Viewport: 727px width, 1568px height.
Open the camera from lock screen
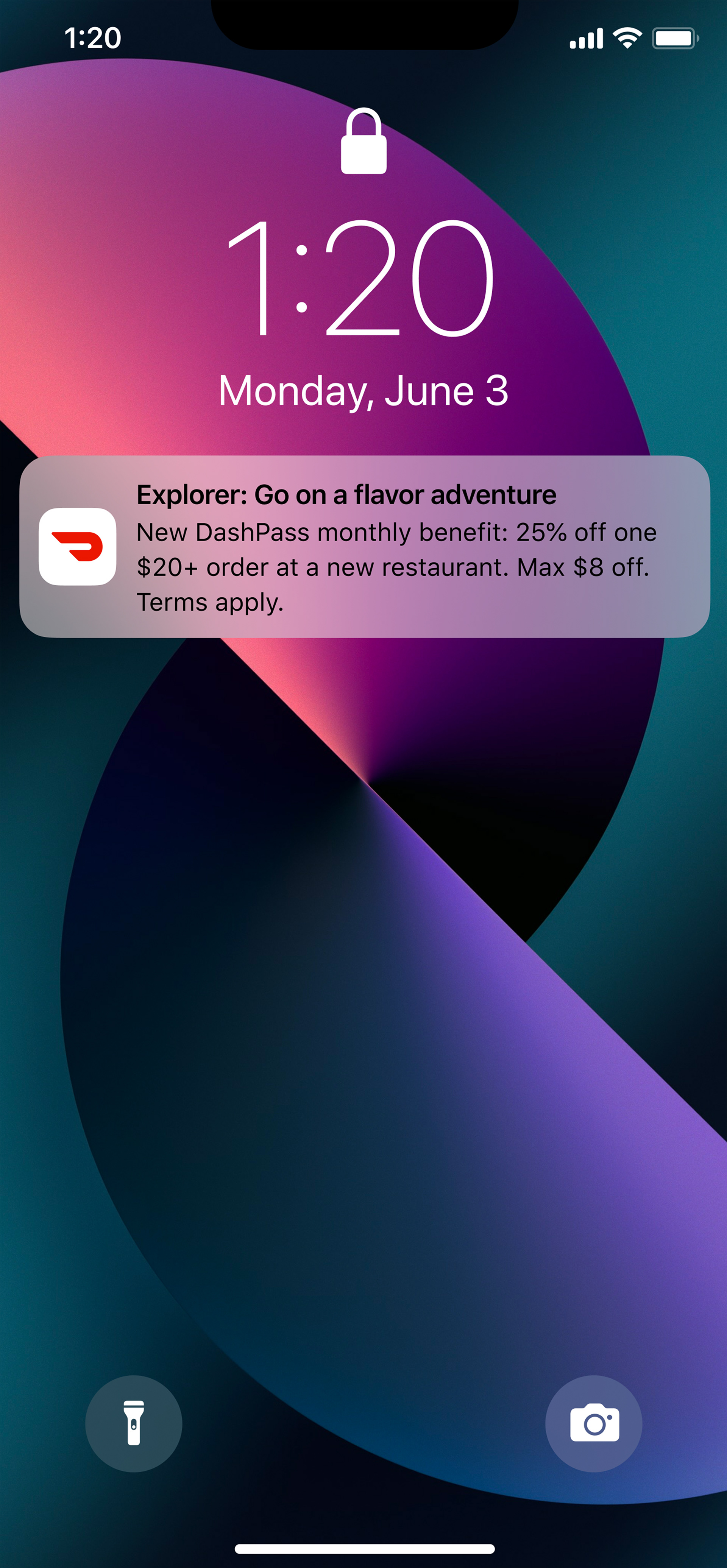coord(594,1424)
